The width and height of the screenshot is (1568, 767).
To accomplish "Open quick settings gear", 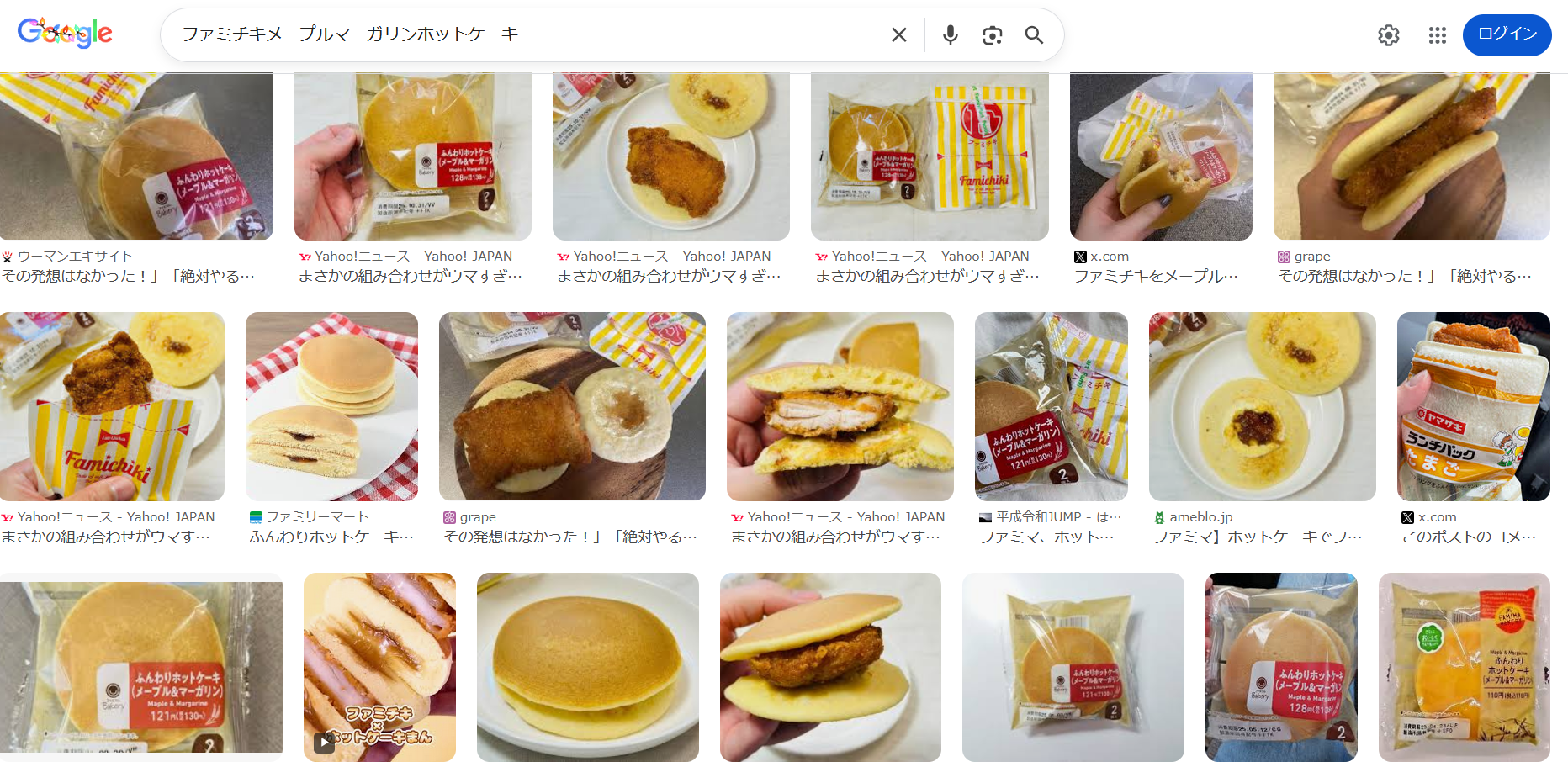I will [x=1388, y=35].
